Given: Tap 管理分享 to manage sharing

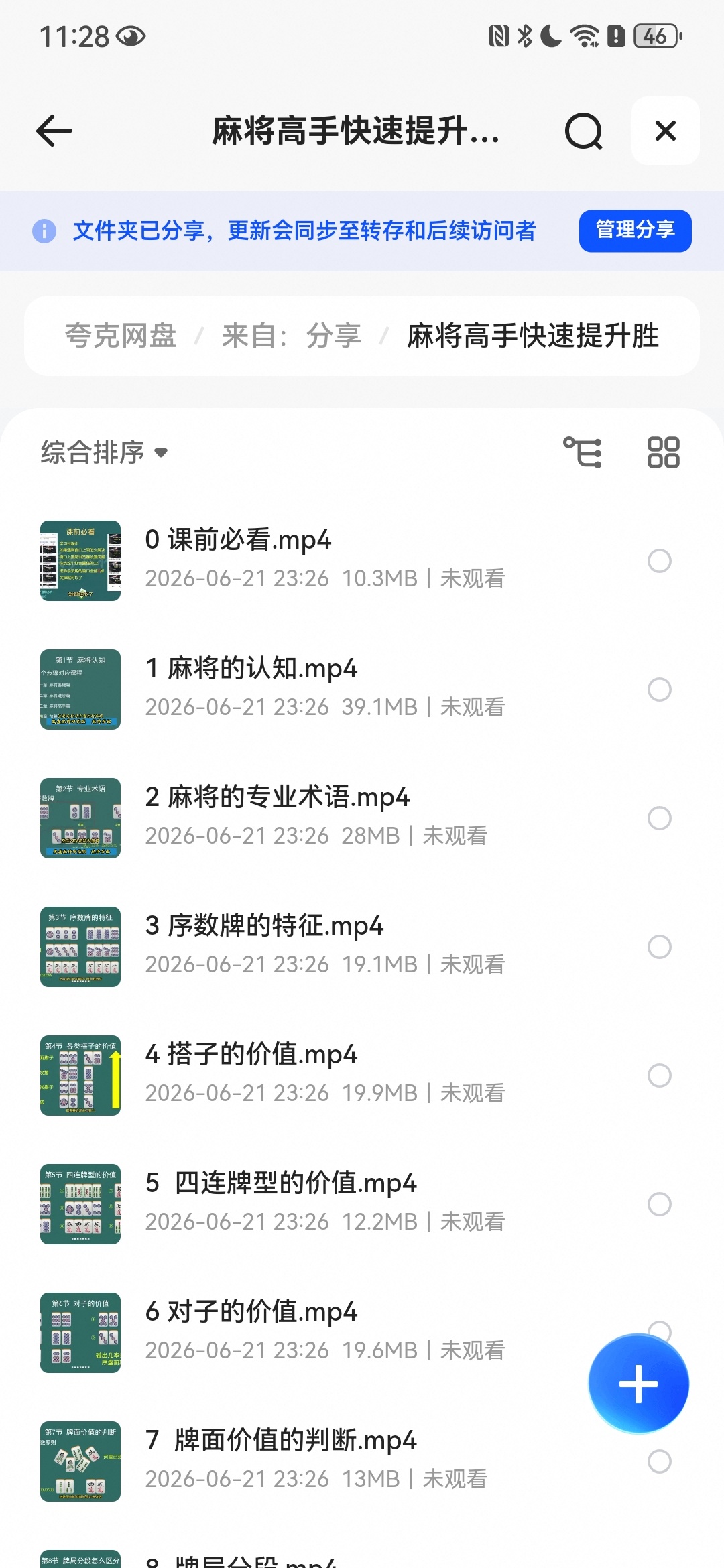Looking at the screenshot, I should [x=635, y=231].
